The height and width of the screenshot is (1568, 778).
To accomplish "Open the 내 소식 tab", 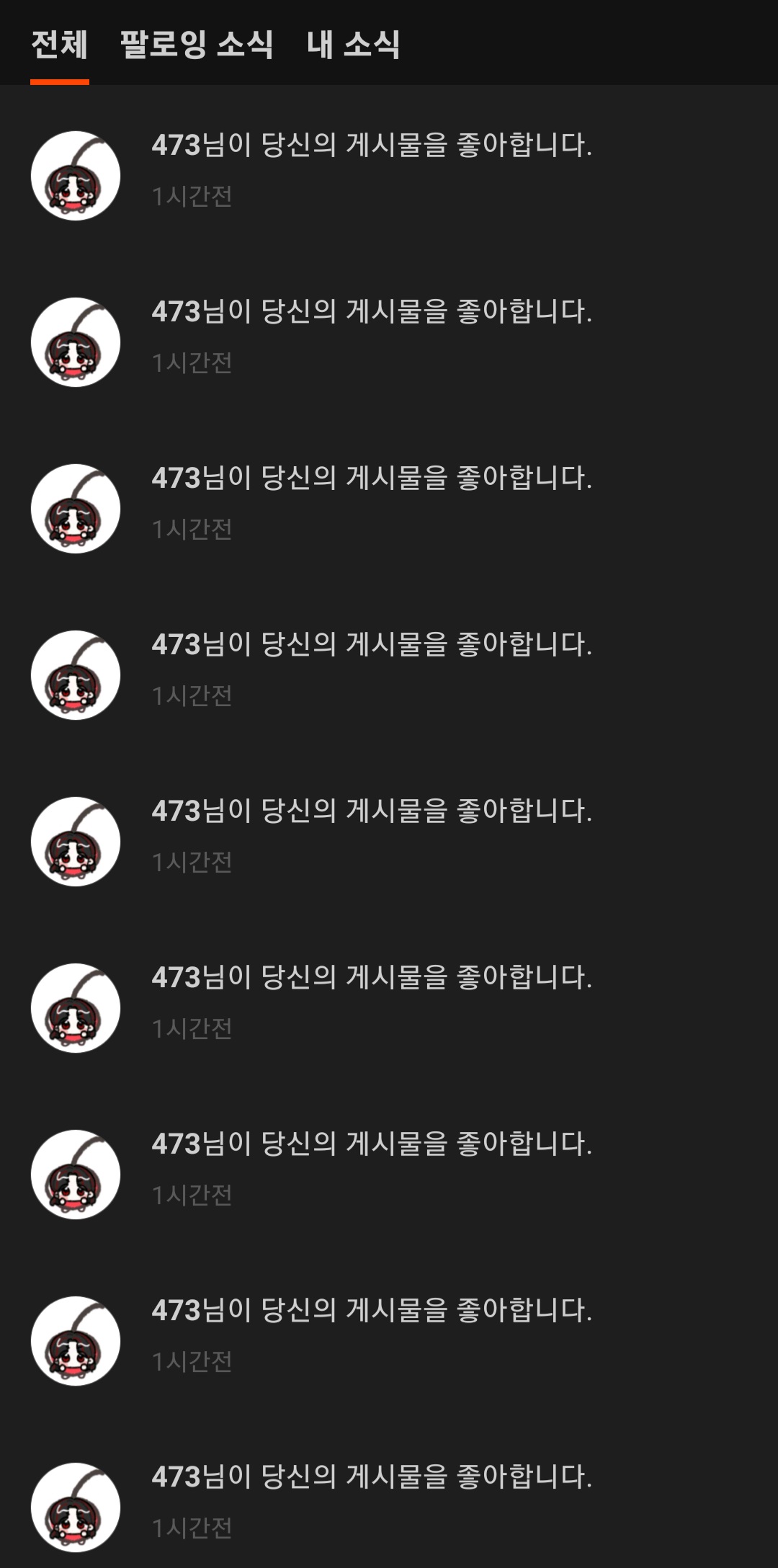I will [x=353, y=45].
